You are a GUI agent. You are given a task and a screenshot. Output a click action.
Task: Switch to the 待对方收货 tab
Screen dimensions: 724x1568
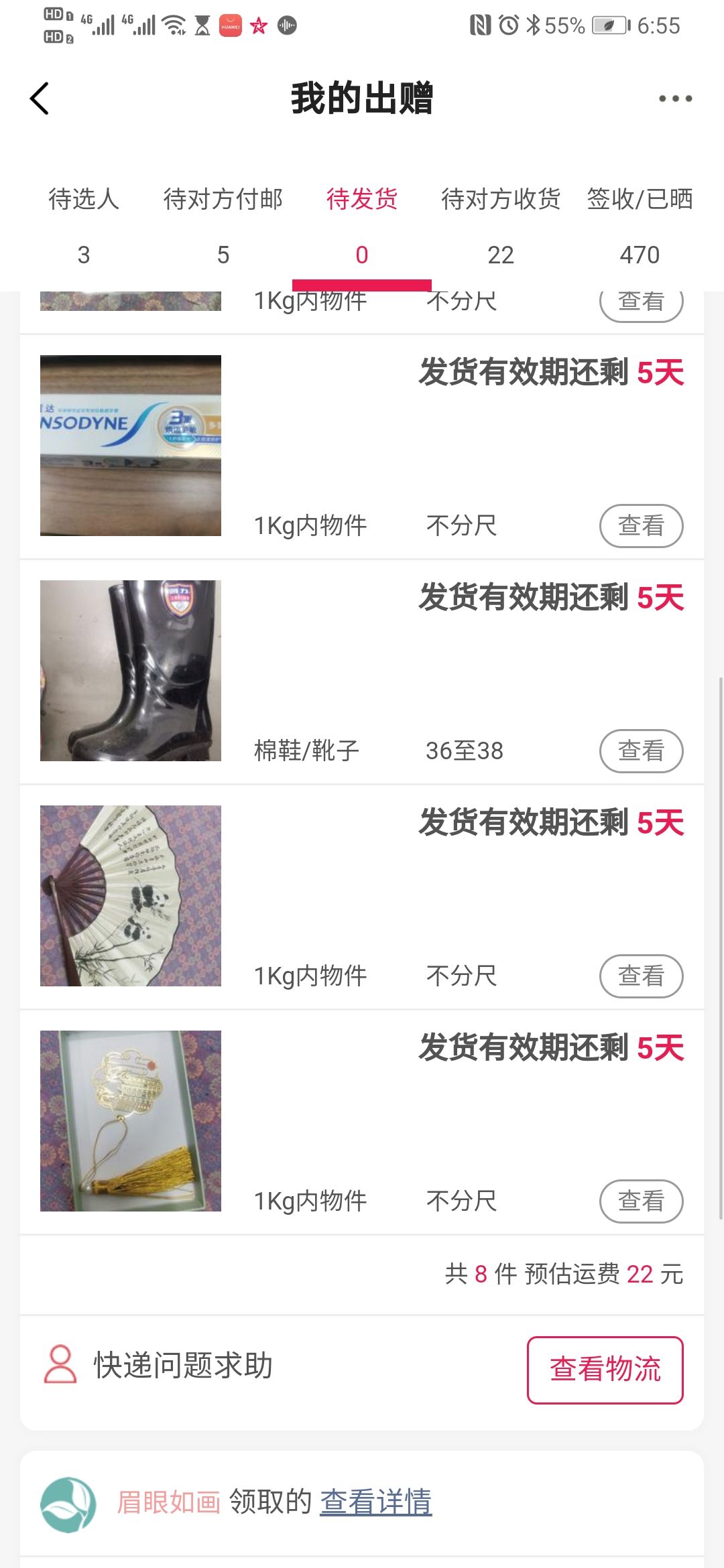pos(501,224)
